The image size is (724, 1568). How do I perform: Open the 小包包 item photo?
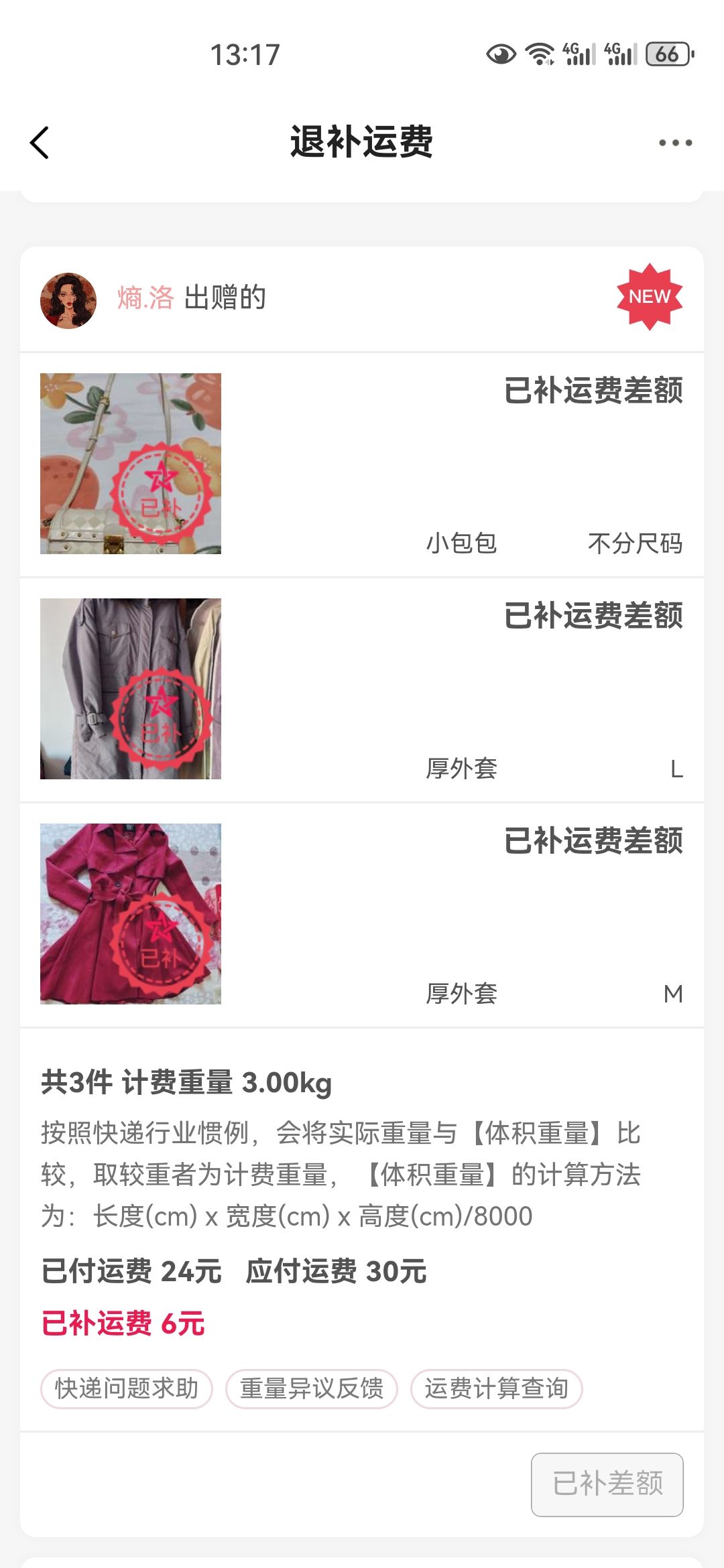(131, 464)
